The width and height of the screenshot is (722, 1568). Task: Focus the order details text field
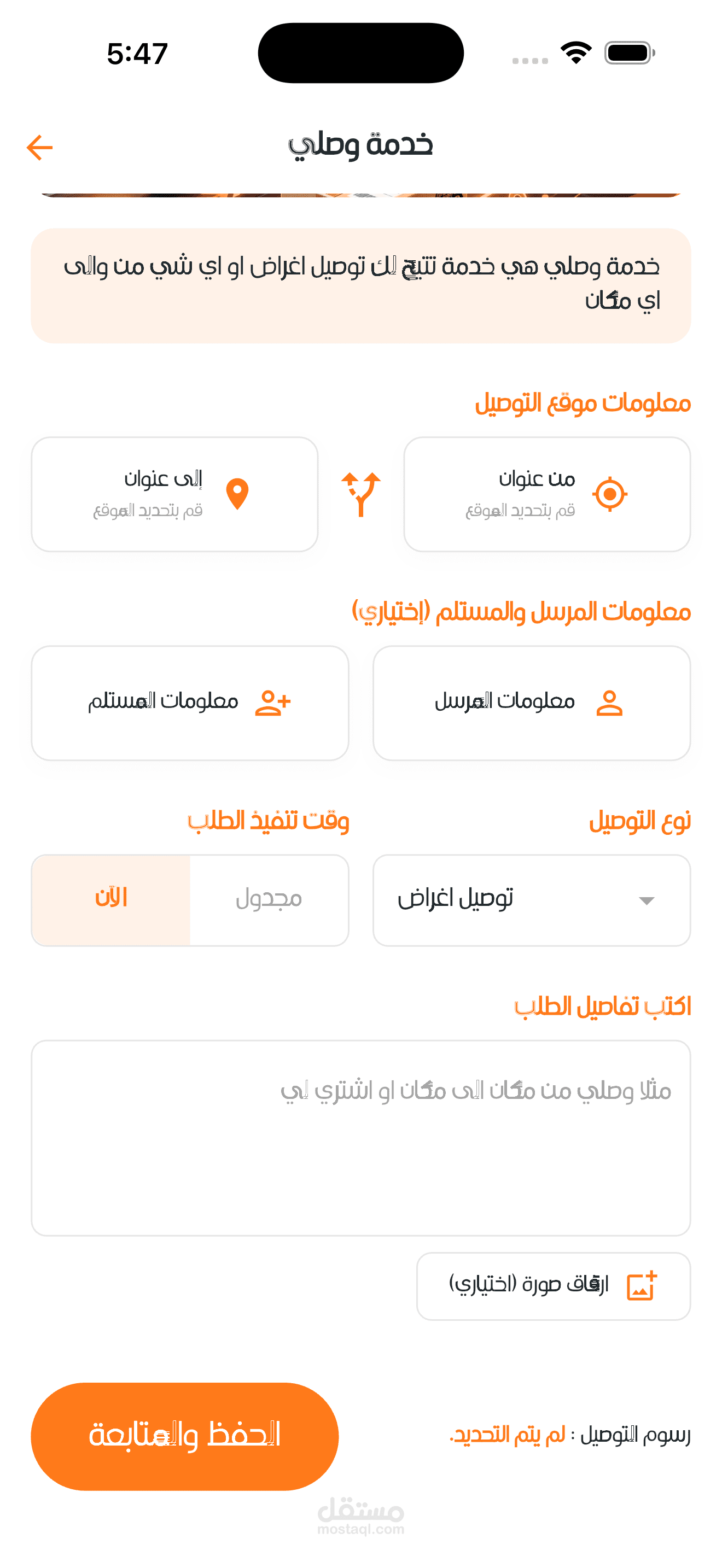point(361,1138)
